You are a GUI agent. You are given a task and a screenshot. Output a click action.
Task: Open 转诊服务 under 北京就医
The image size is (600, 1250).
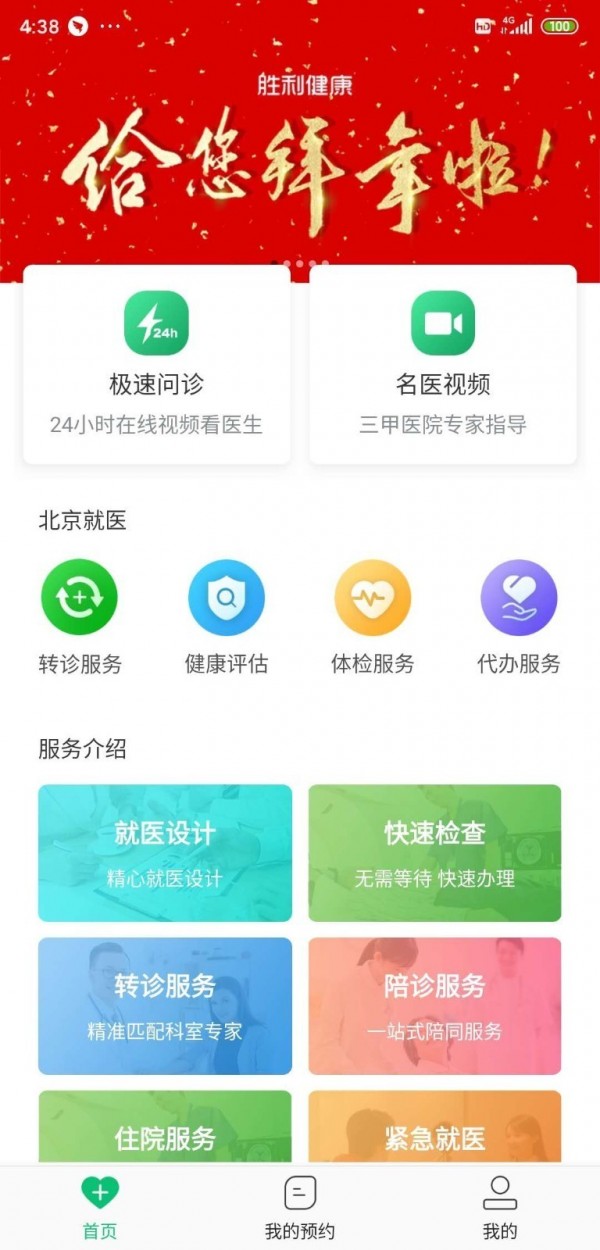pos(79,615)
